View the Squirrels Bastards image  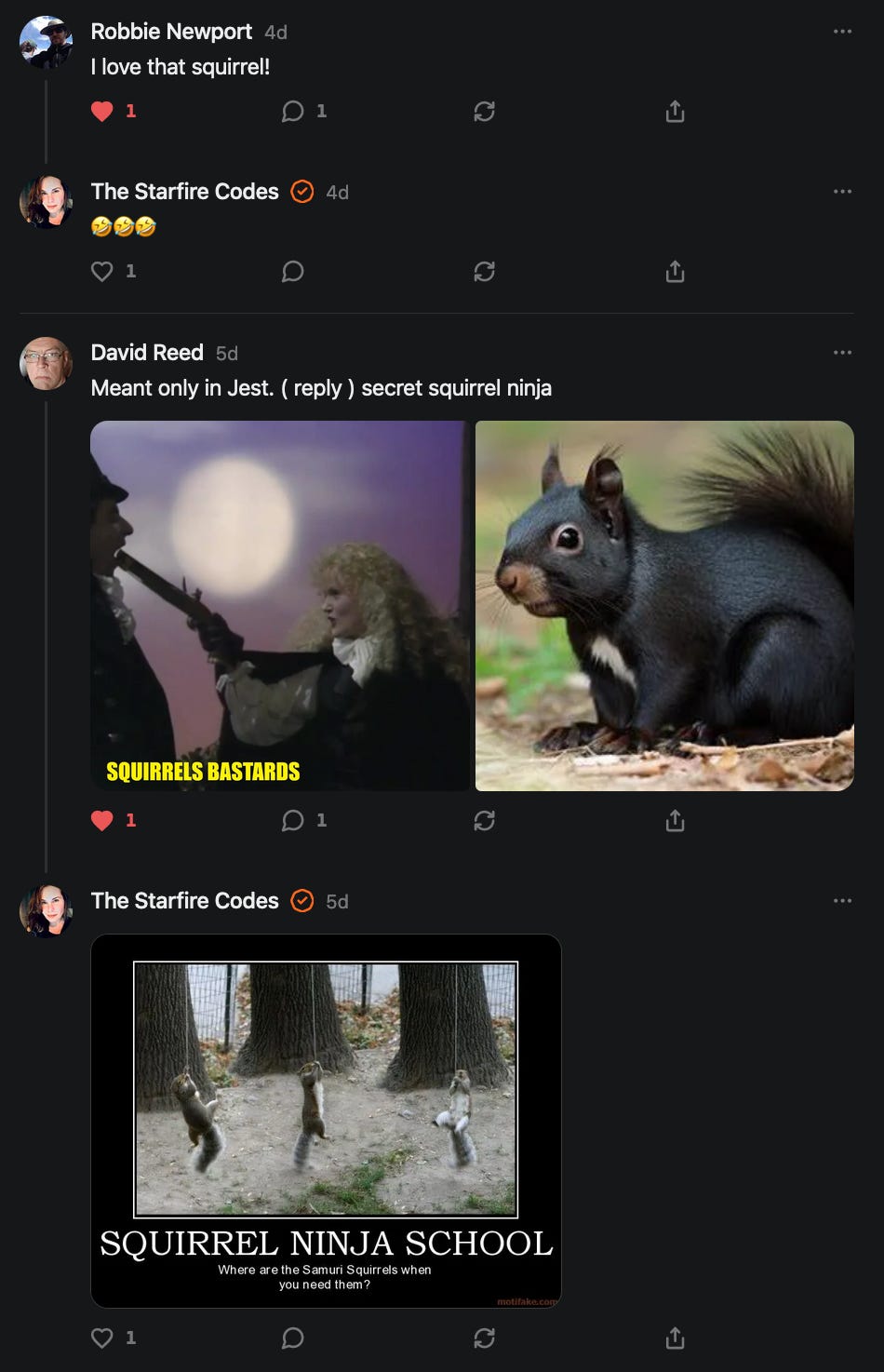pyautogui.click(x=279, y=605)
